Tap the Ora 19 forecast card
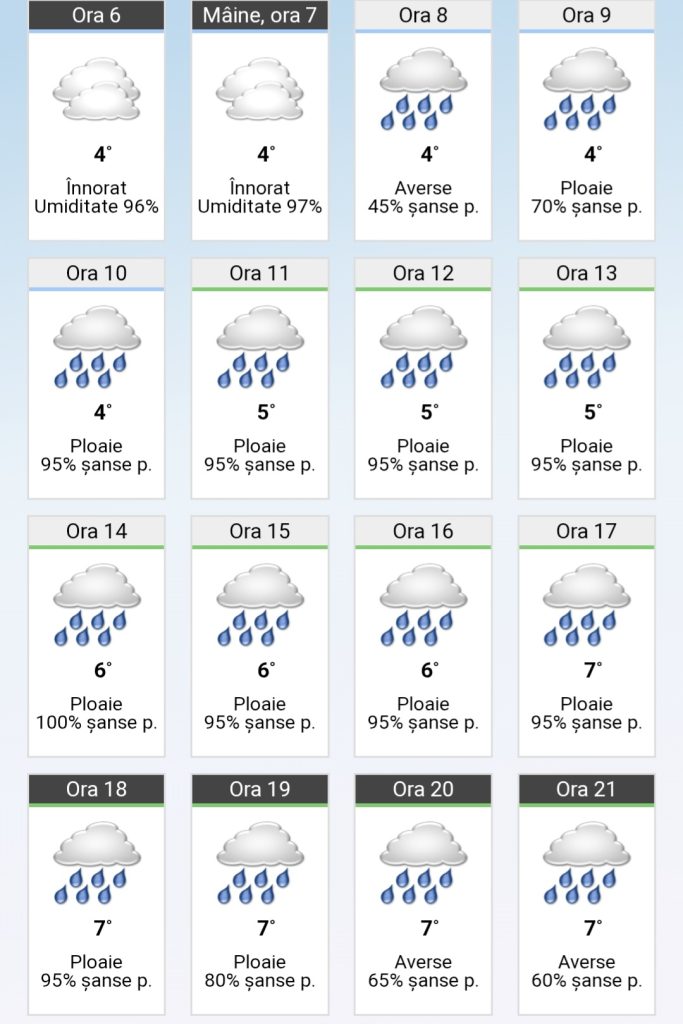Image resolution: width=683 pixels, height=1024 pixels. (260, 894)
